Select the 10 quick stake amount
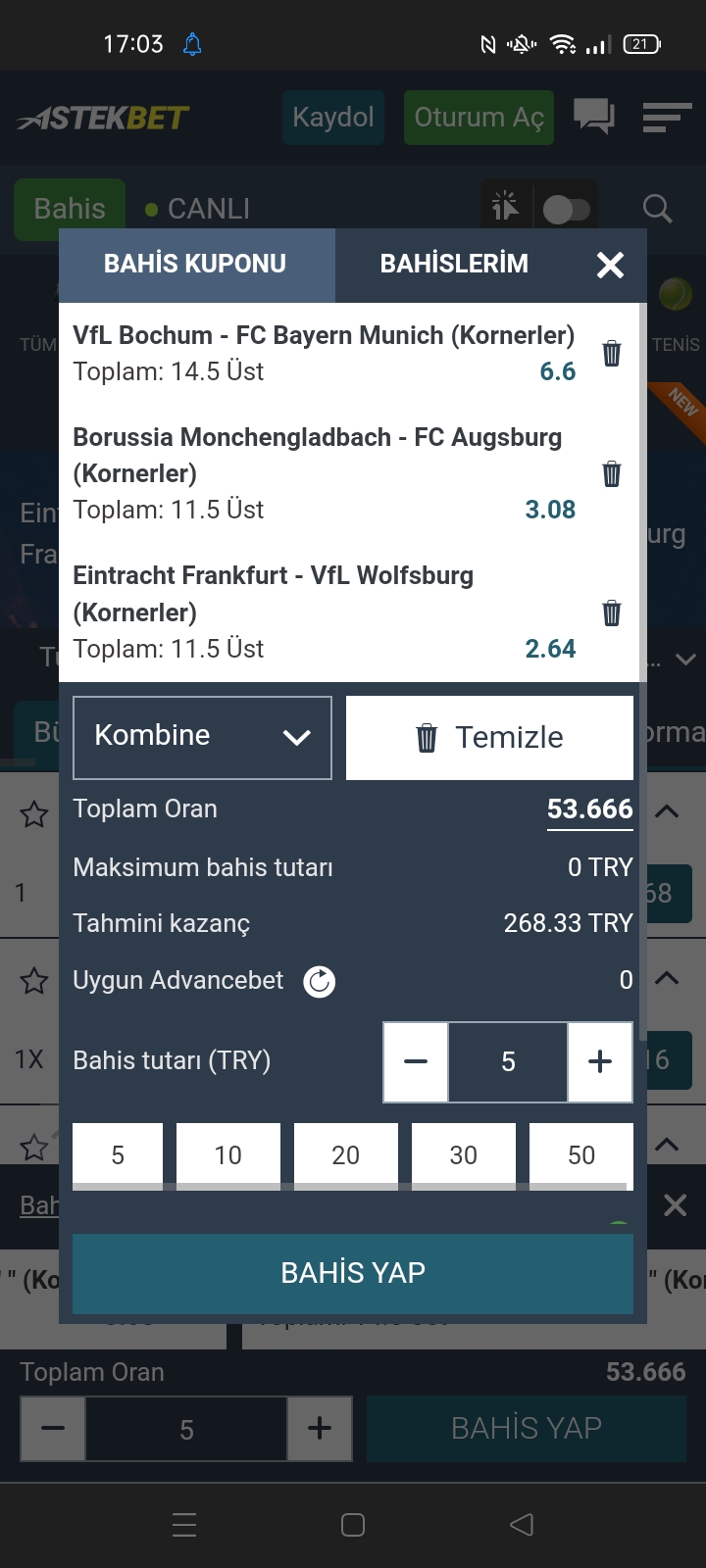Viewport: 706px width, 1568px height. [228, 1156]
